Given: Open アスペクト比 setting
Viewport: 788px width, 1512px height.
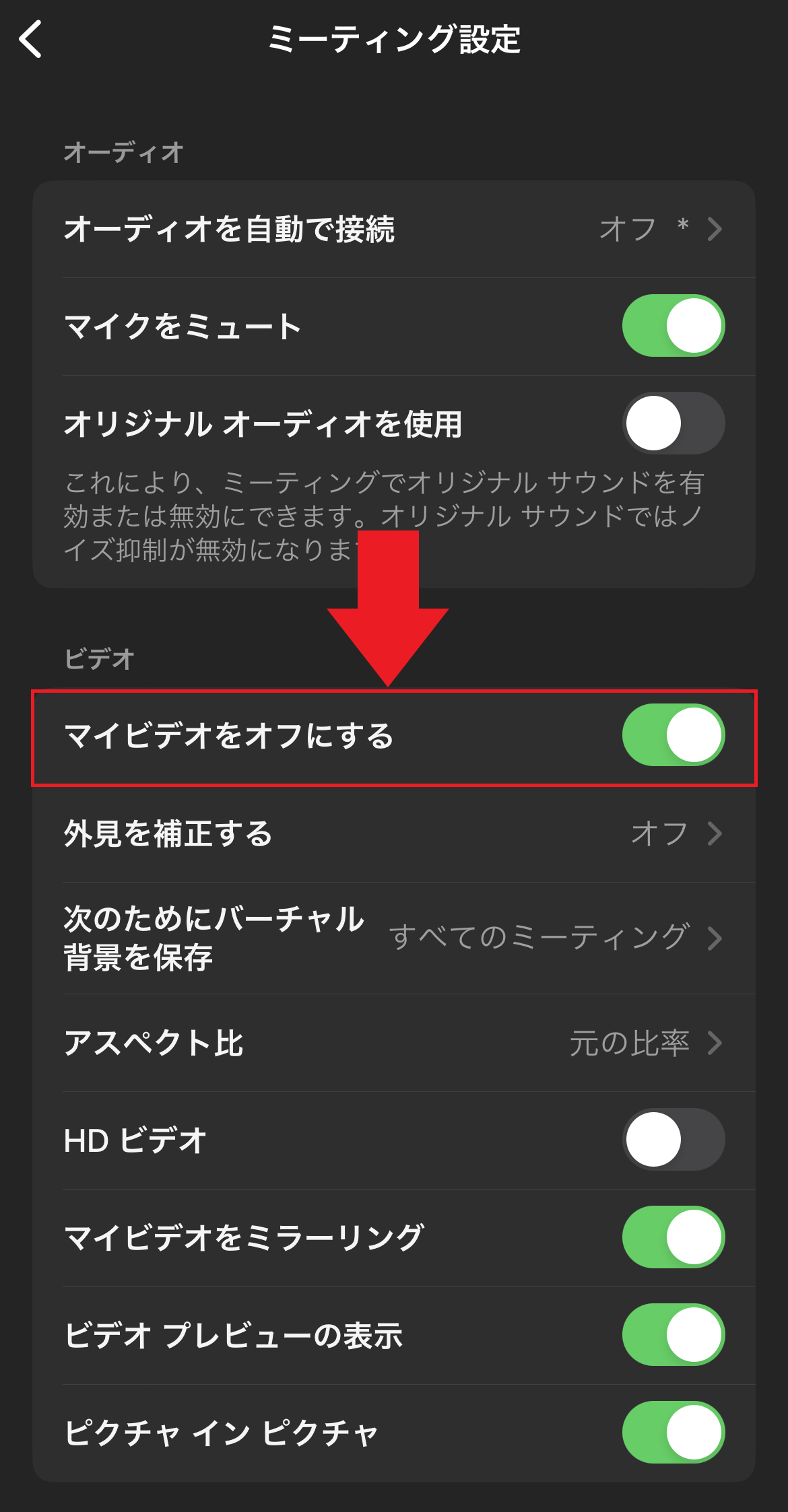Looking at the screenshot, I should click(393, 1043).
